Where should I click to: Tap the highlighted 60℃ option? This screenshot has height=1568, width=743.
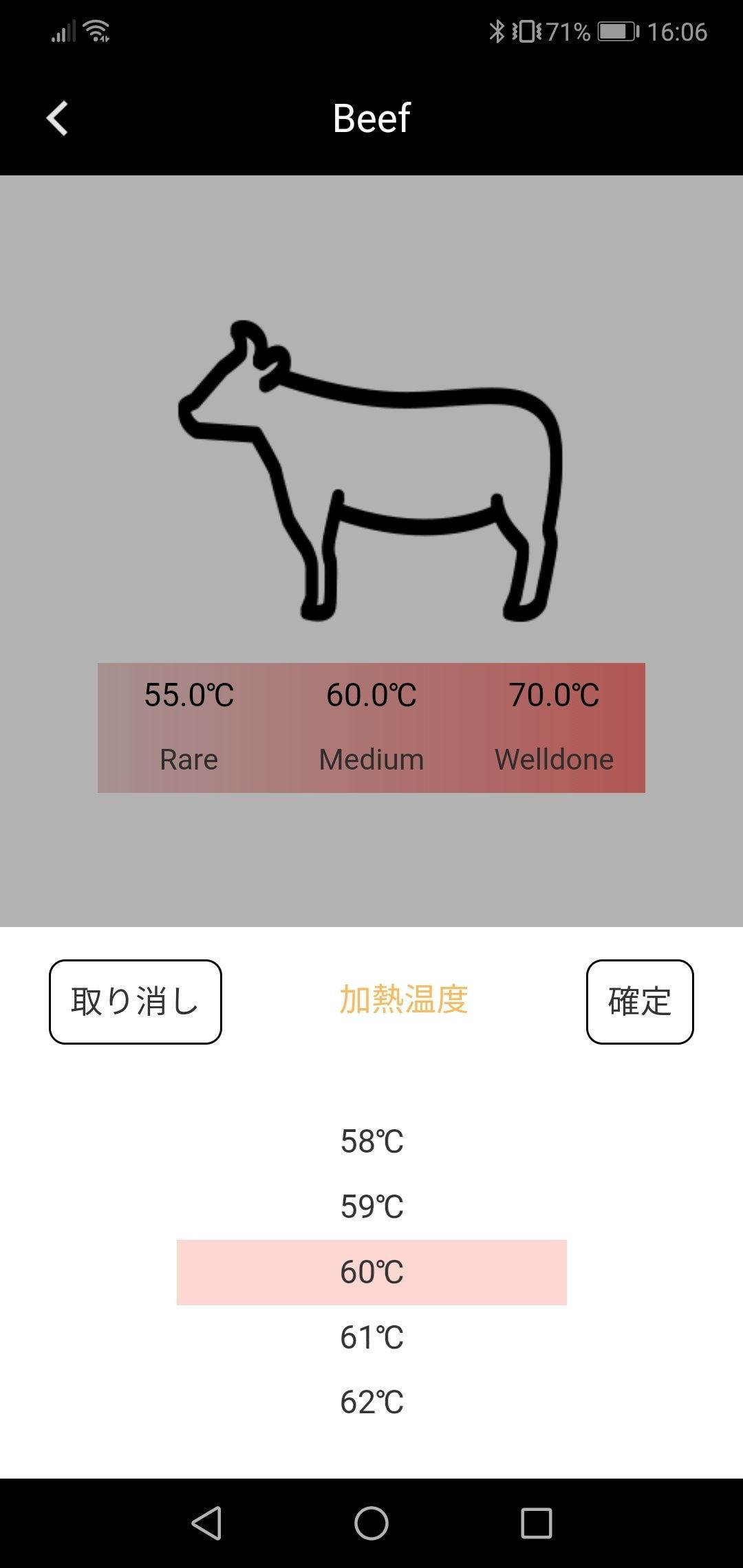coord(371,1272)
